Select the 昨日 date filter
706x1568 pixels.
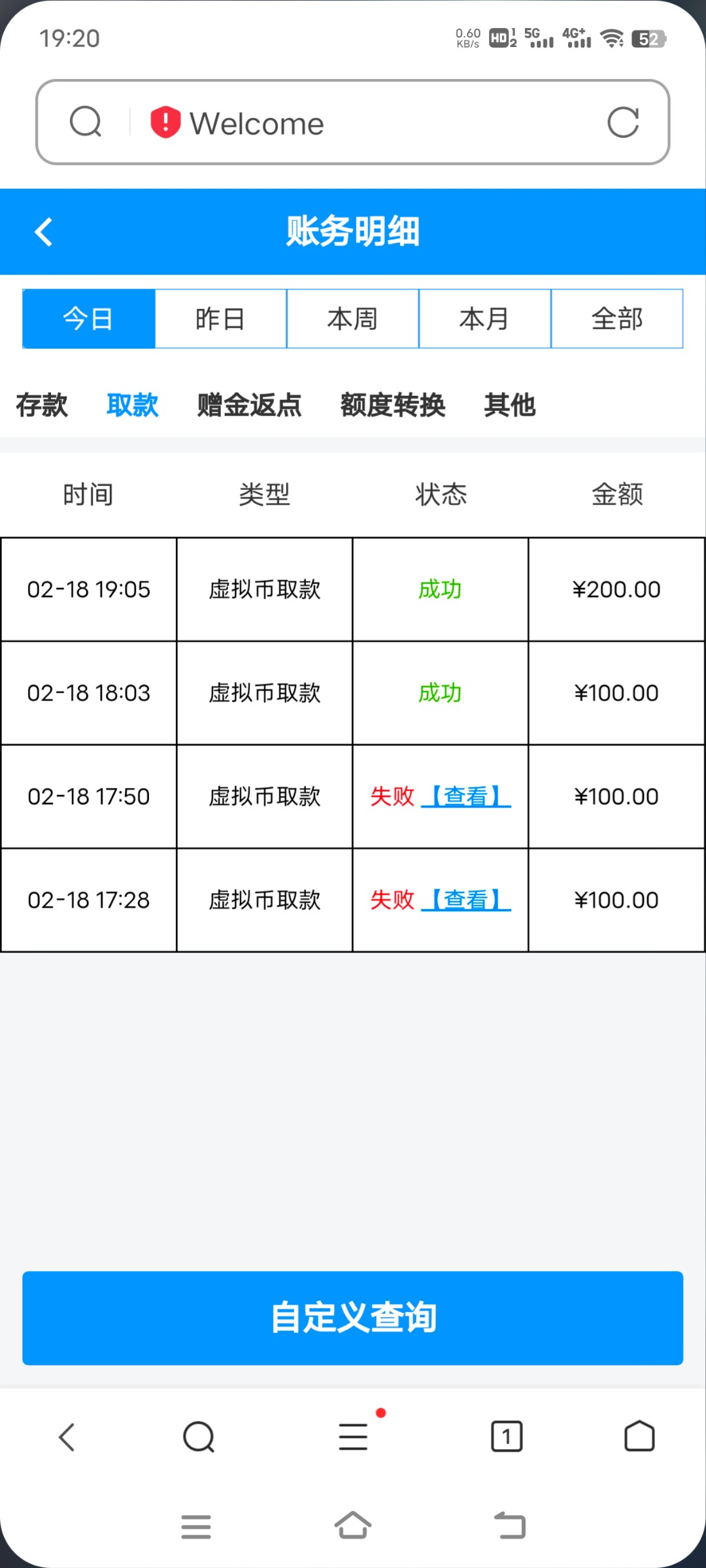[x=220, y=319]
